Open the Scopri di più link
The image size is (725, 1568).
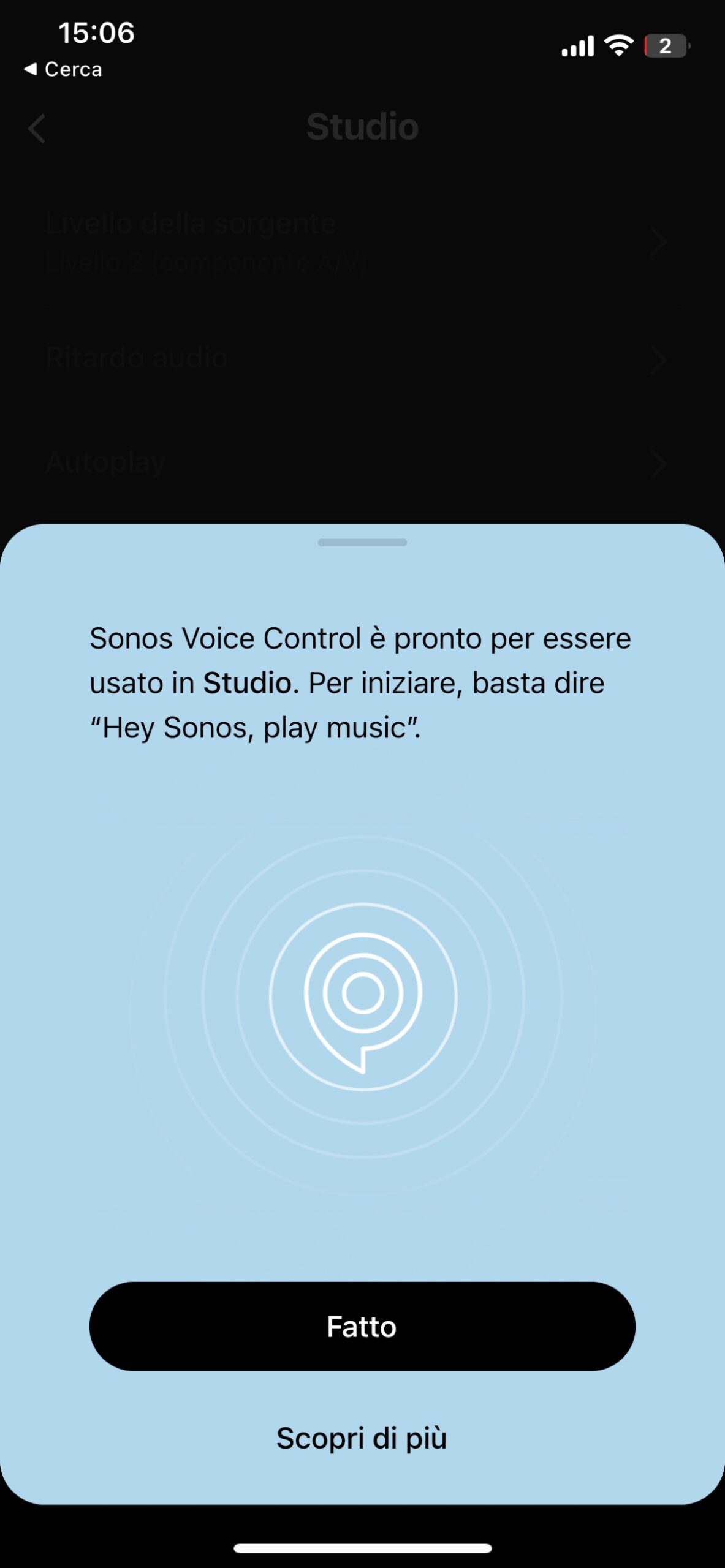click(x=362, y=1438)
